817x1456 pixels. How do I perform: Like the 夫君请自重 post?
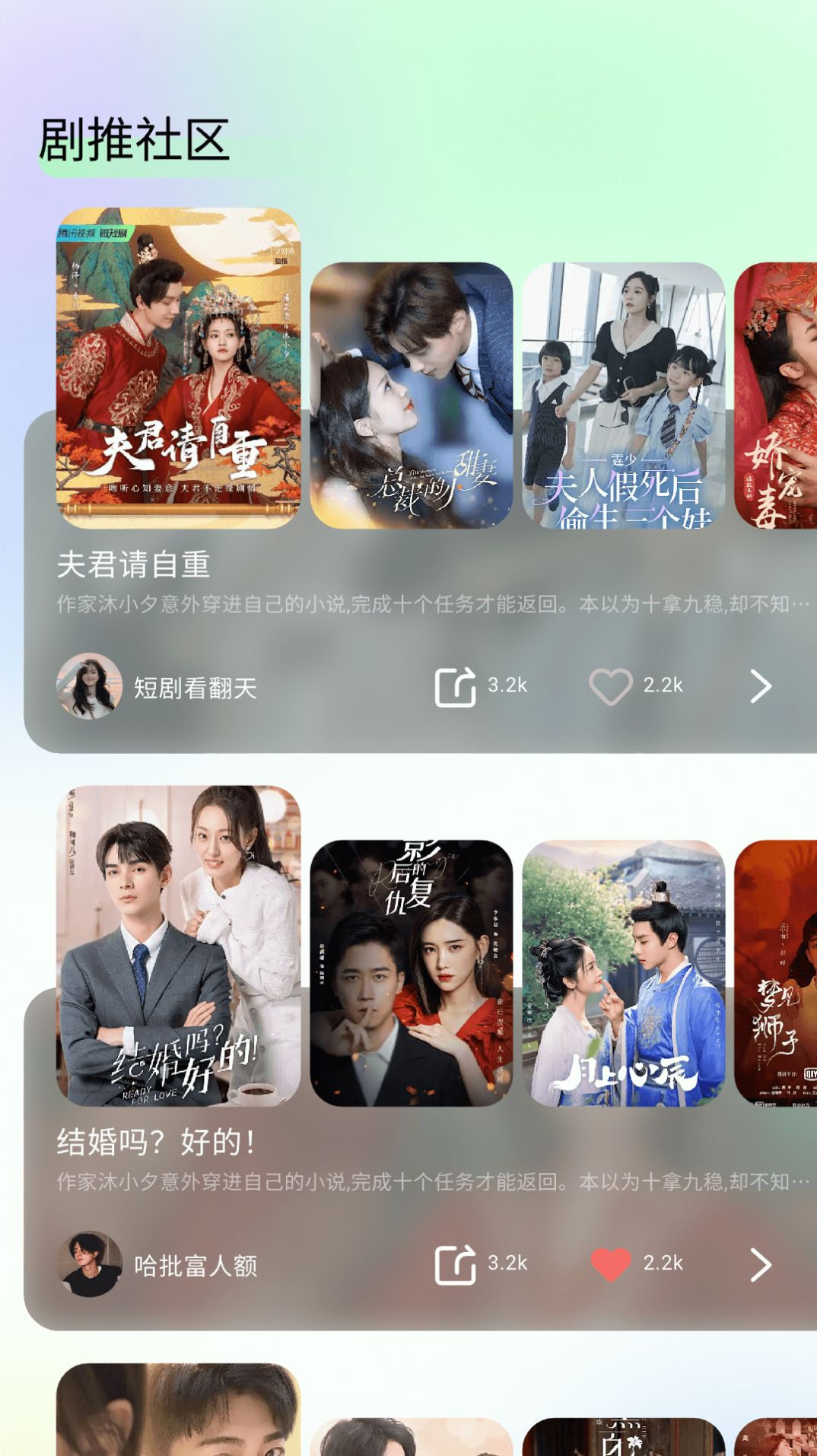[x=611, y=687]
